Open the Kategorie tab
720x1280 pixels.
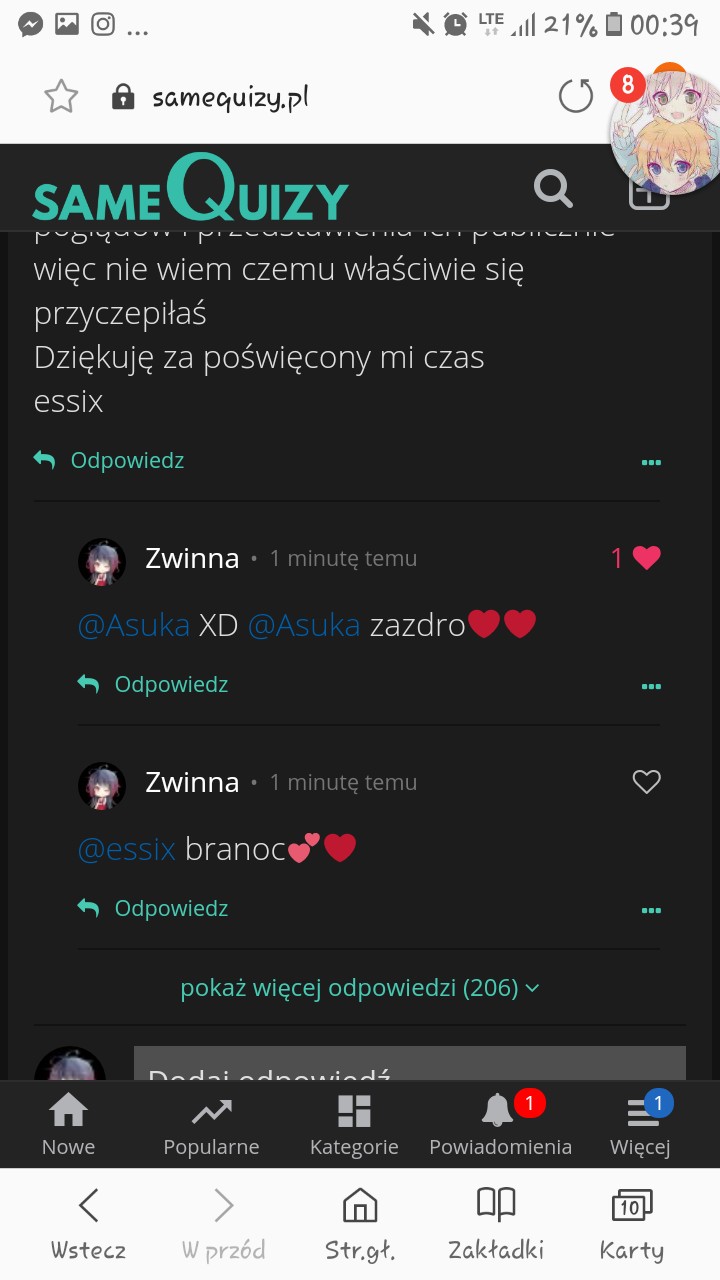(354, 1125)
